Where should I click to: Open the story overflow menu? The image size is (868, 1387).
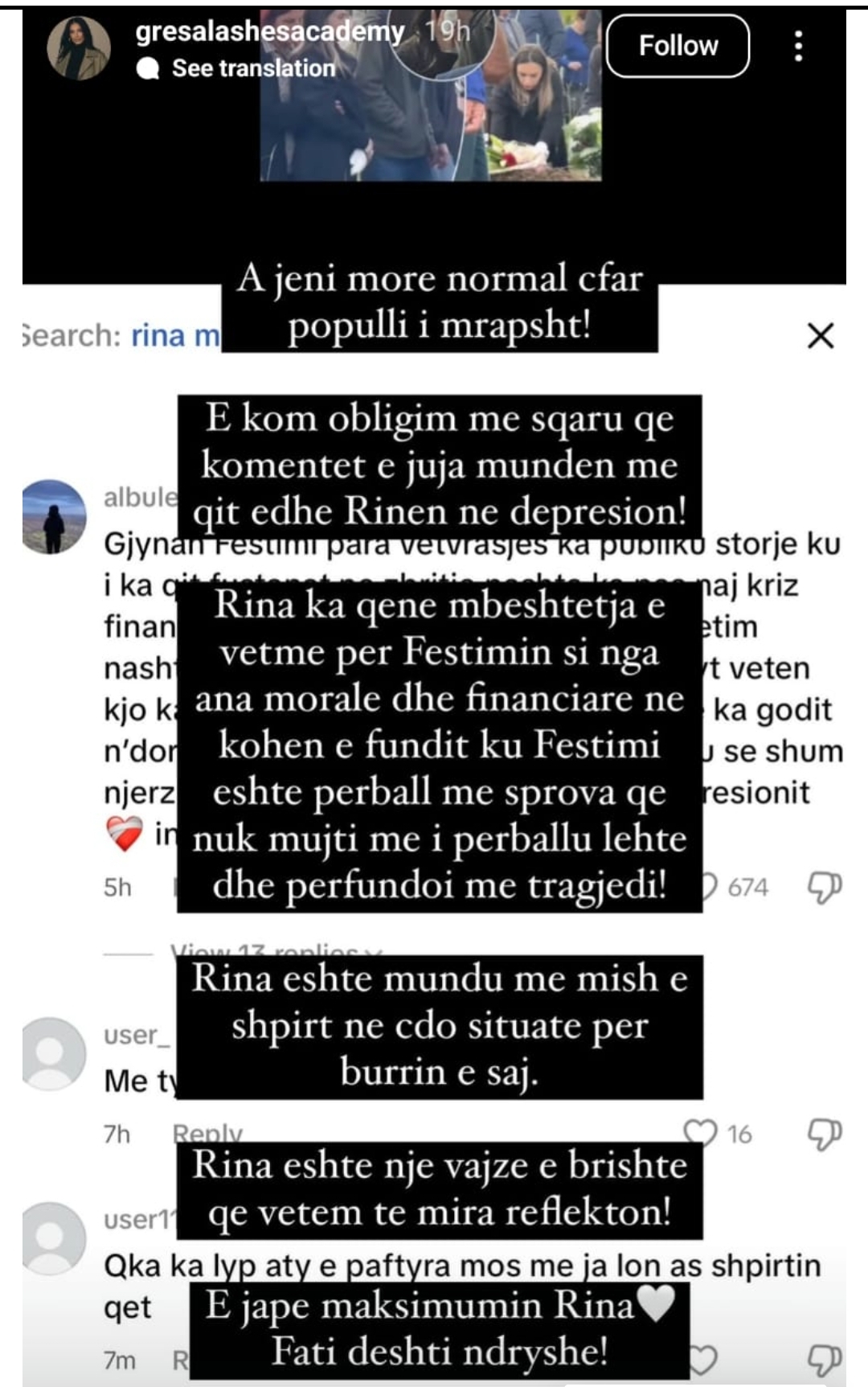tap(797, 47)
